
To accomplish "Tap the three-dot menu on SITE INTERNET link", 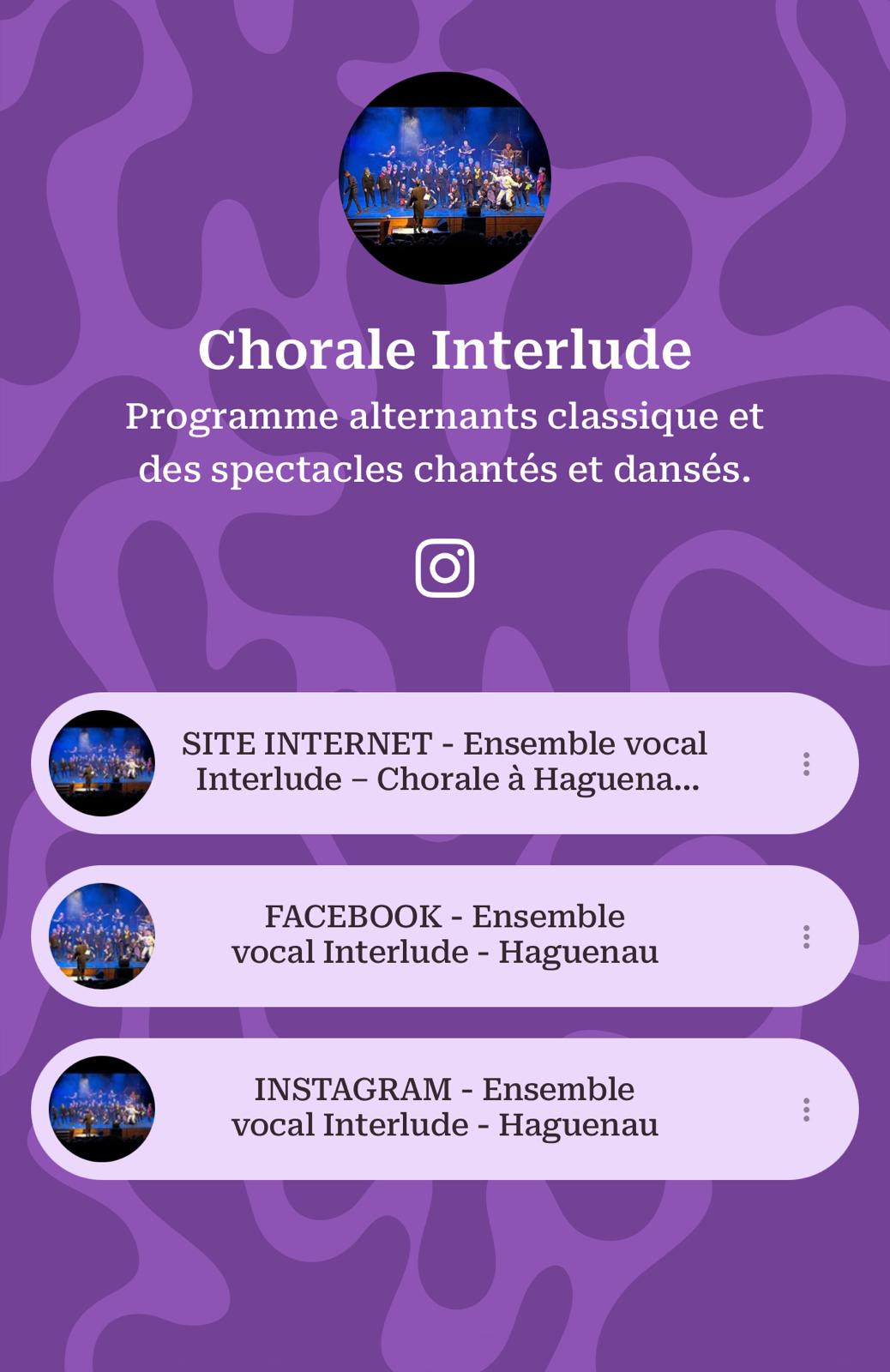I will tap(806, 764).
